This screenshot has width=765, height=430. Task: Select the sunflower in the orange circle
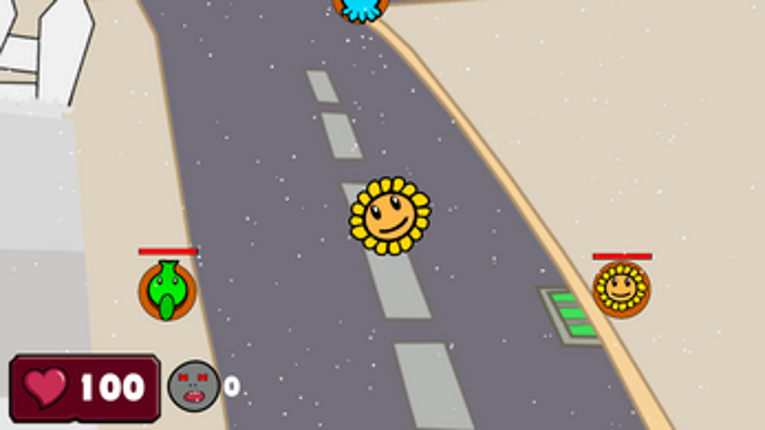(x=621, y=288)
